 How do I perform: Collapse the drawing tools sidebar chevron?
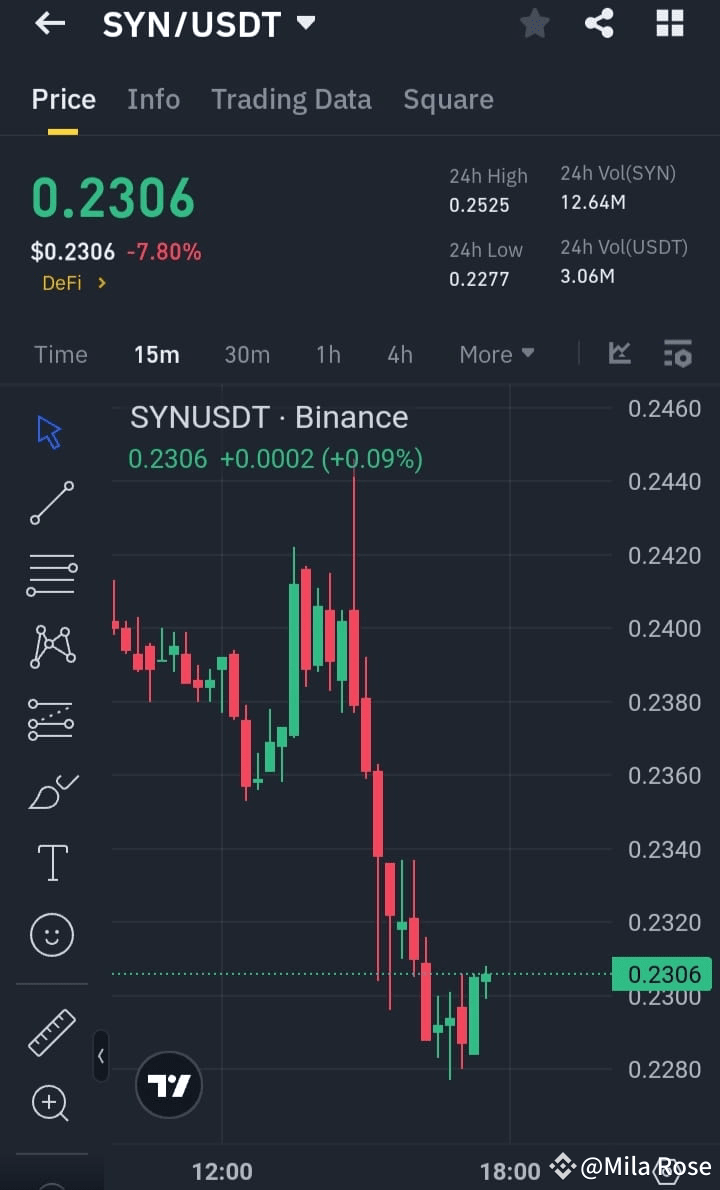pos(101,1056)
